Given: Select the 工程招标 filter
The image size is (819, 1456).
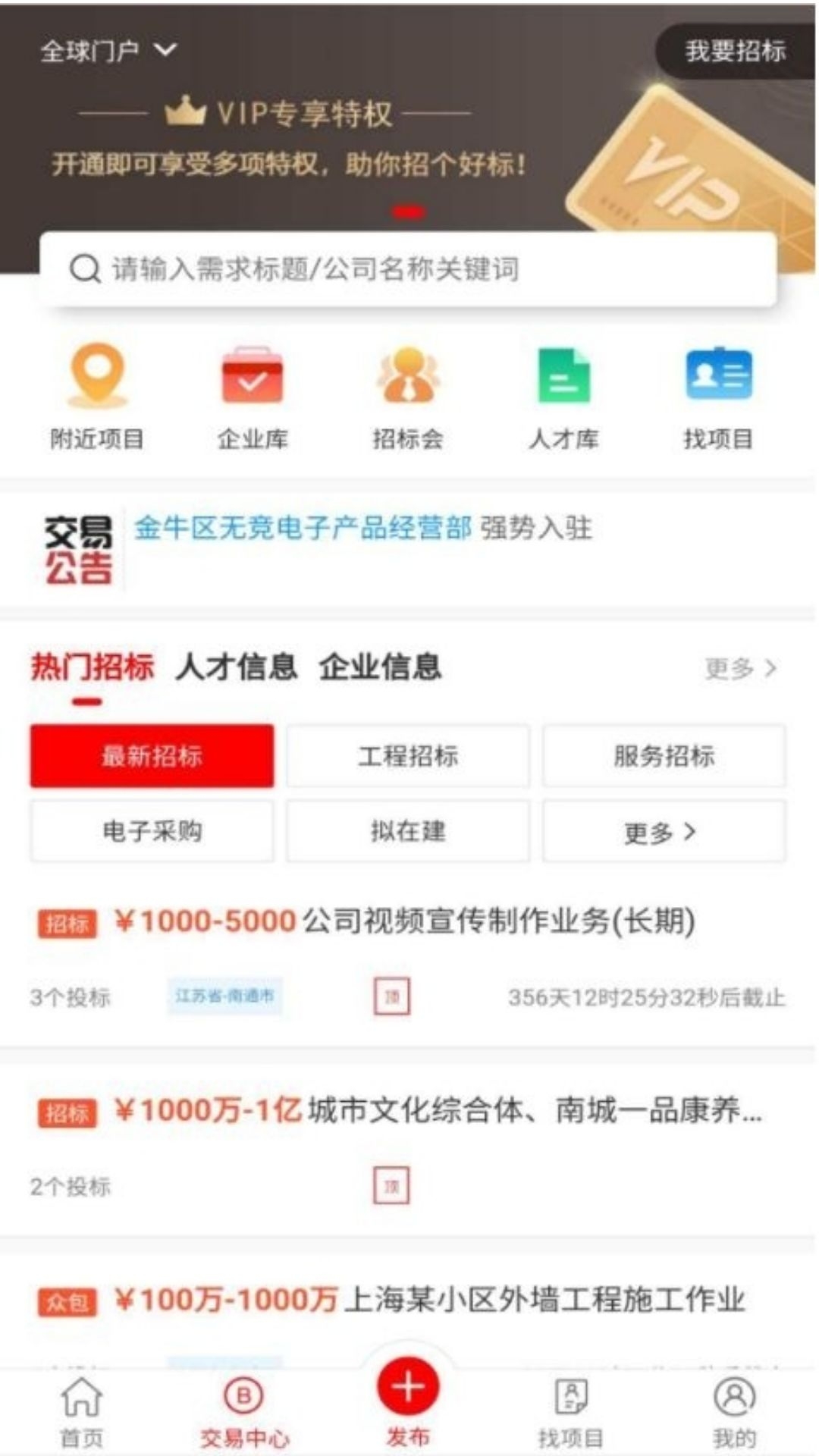Looking at the screenshot, I should point(408,756).
